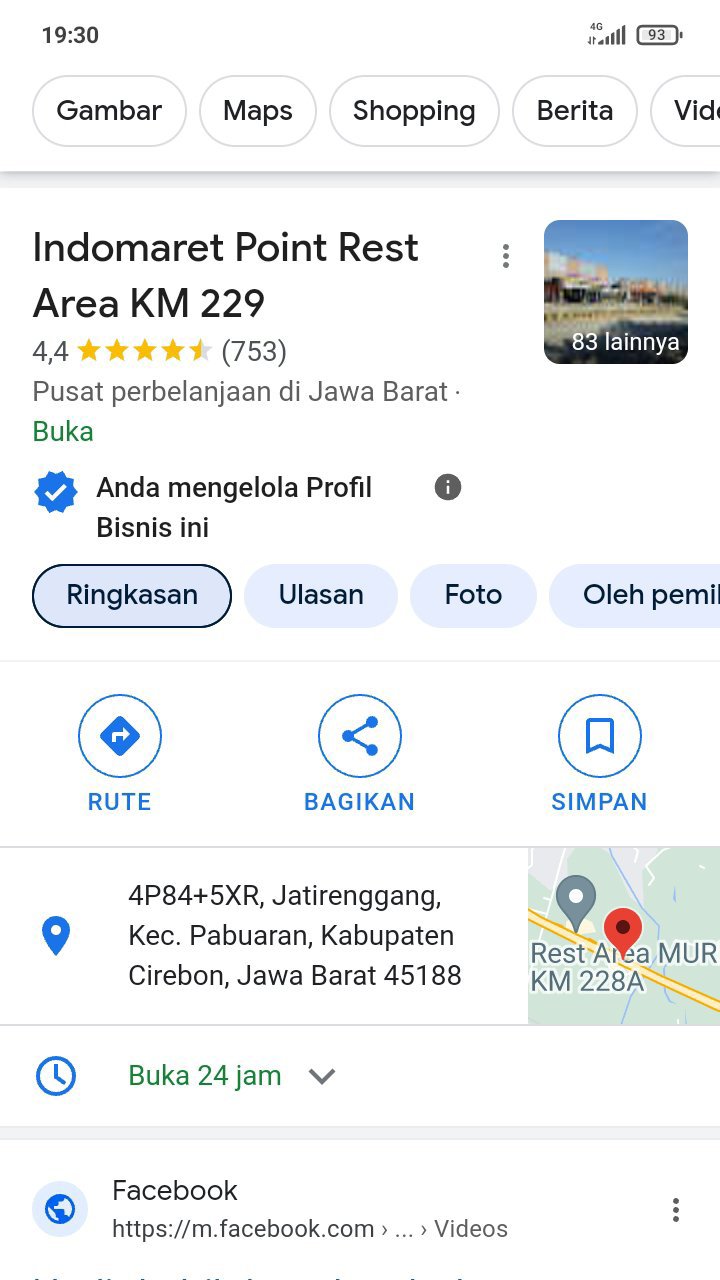720x1280 pixels.
Task: Open overflow menu beside Indomaret Point title
Action: (x=506, y=256)
